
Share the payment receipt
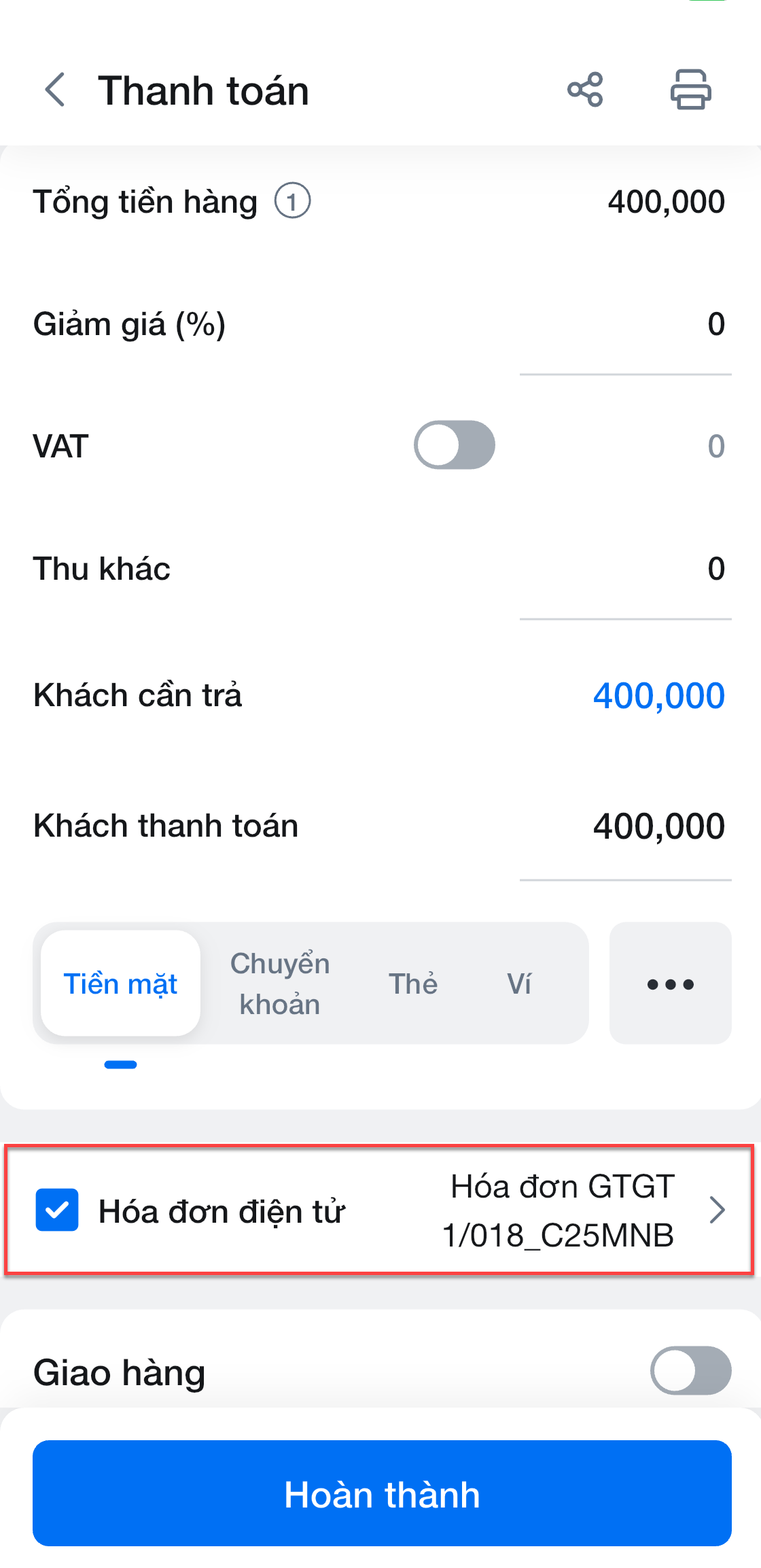coord(585,90)
